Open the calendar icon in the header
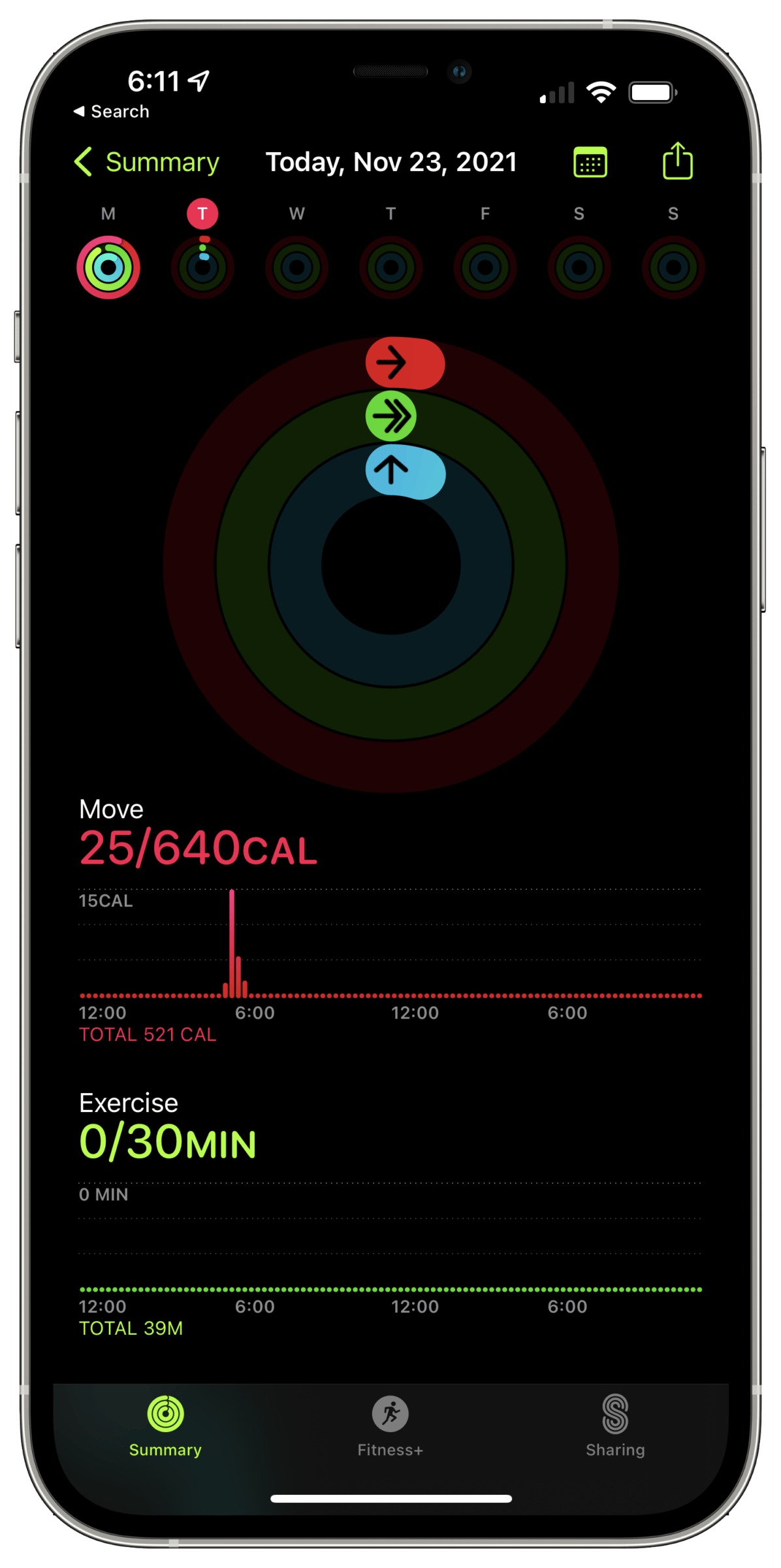781x1568 pixels. click(x=592, y=161)
